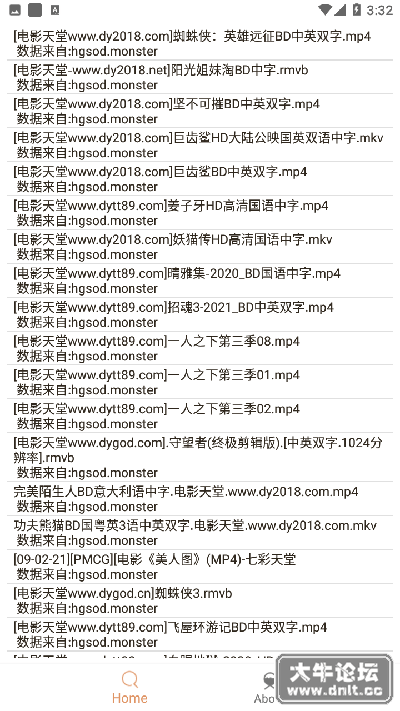This screenshot has height=711, width=400.
Task: Select 完美陌生人BD意大利语中字 entry
Action: coord(200,499)
